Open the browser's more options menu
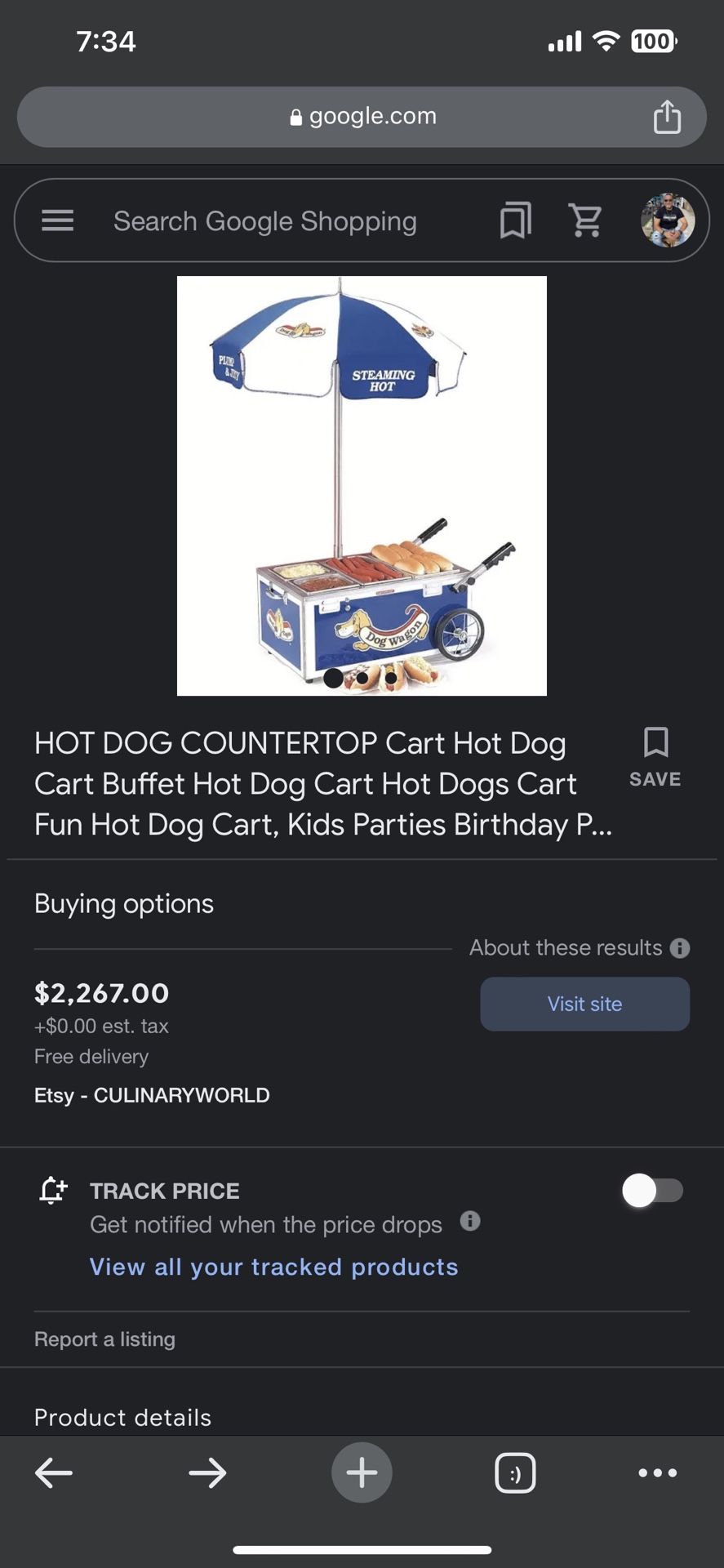724x1568 pixels. [657, 1473]
